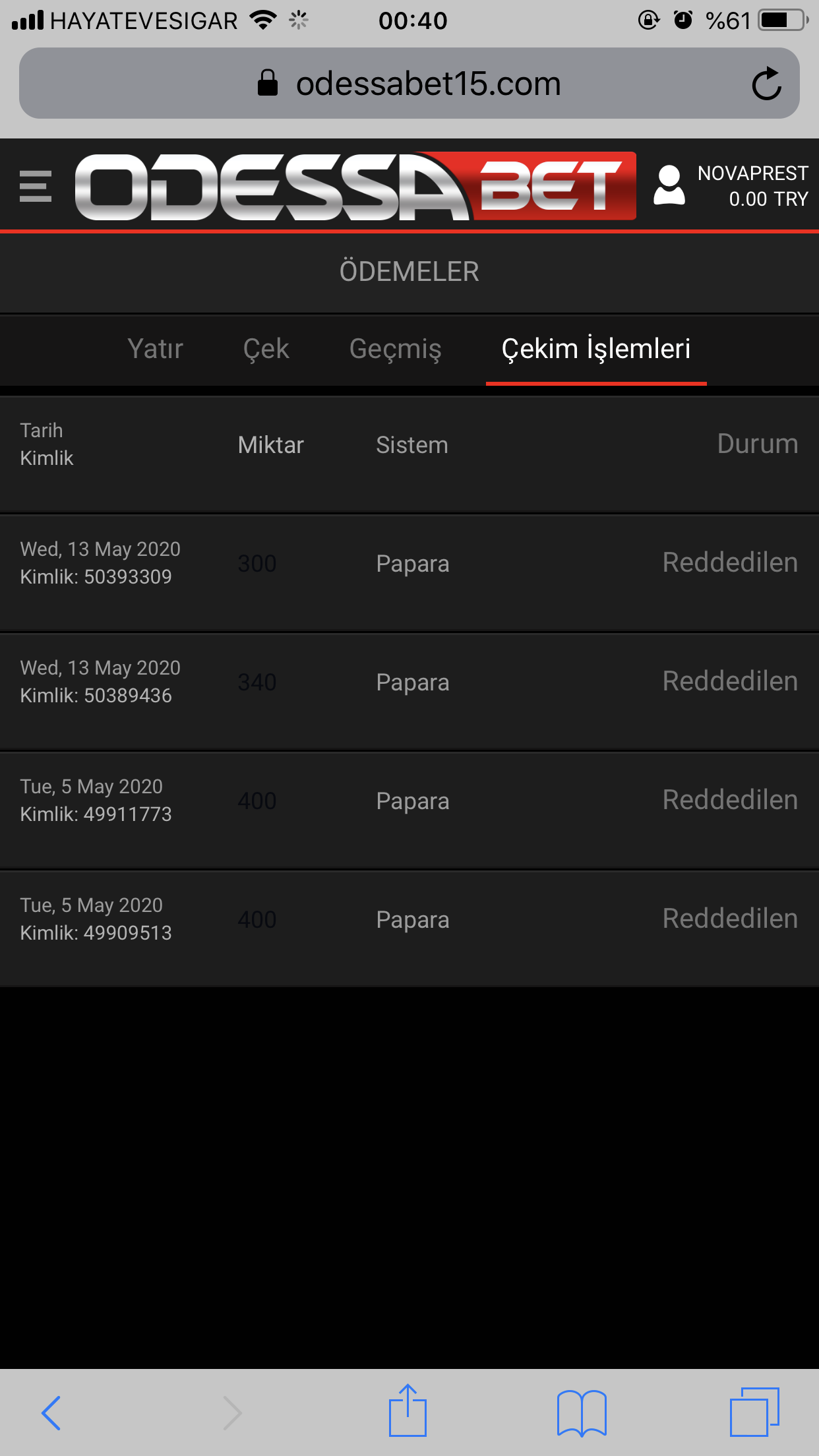Open the hamburger menu

pyautogui.click(x=36, y=186)
